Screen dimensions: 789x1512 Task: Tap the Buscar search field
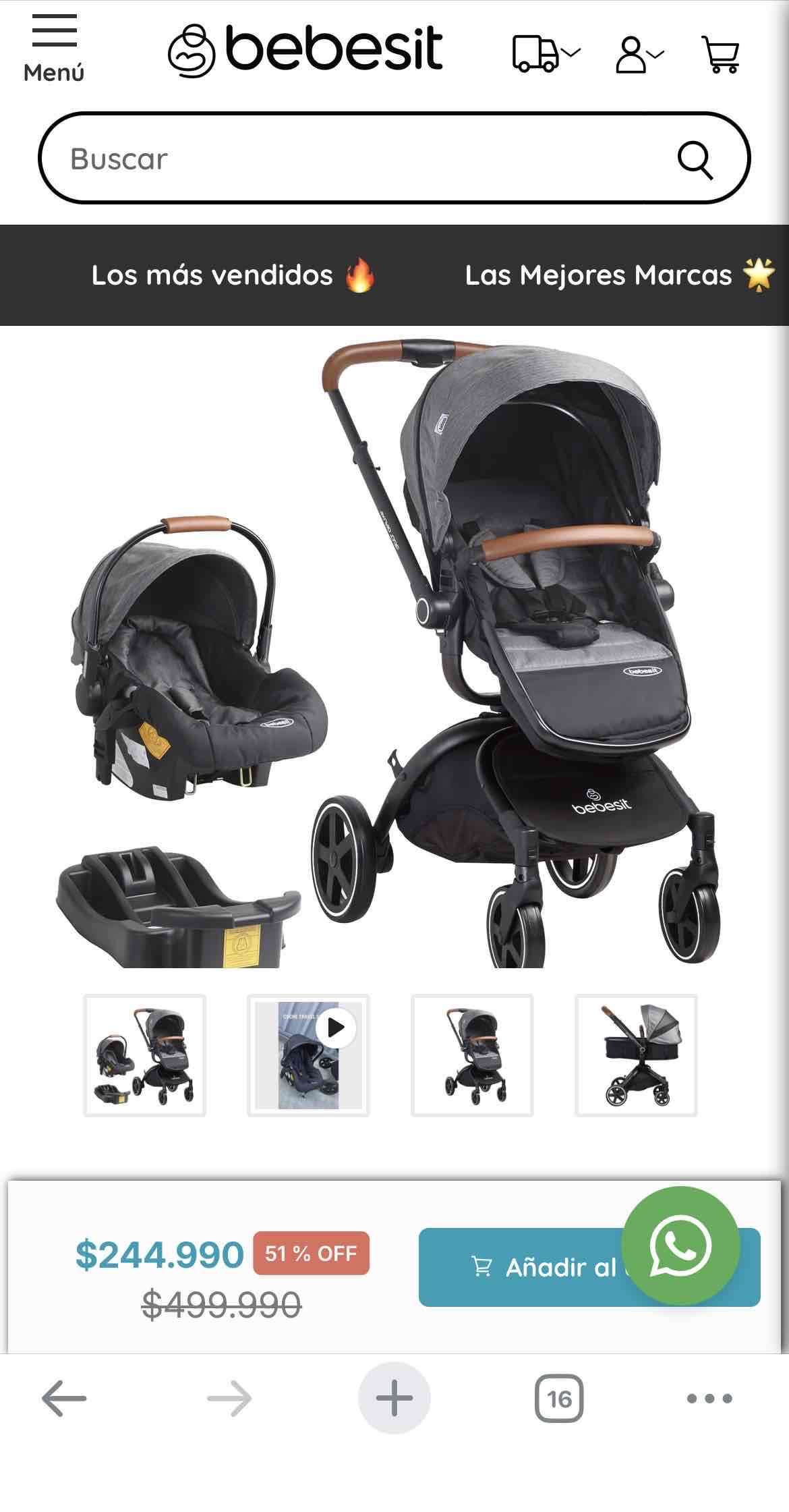pos(351,159)
